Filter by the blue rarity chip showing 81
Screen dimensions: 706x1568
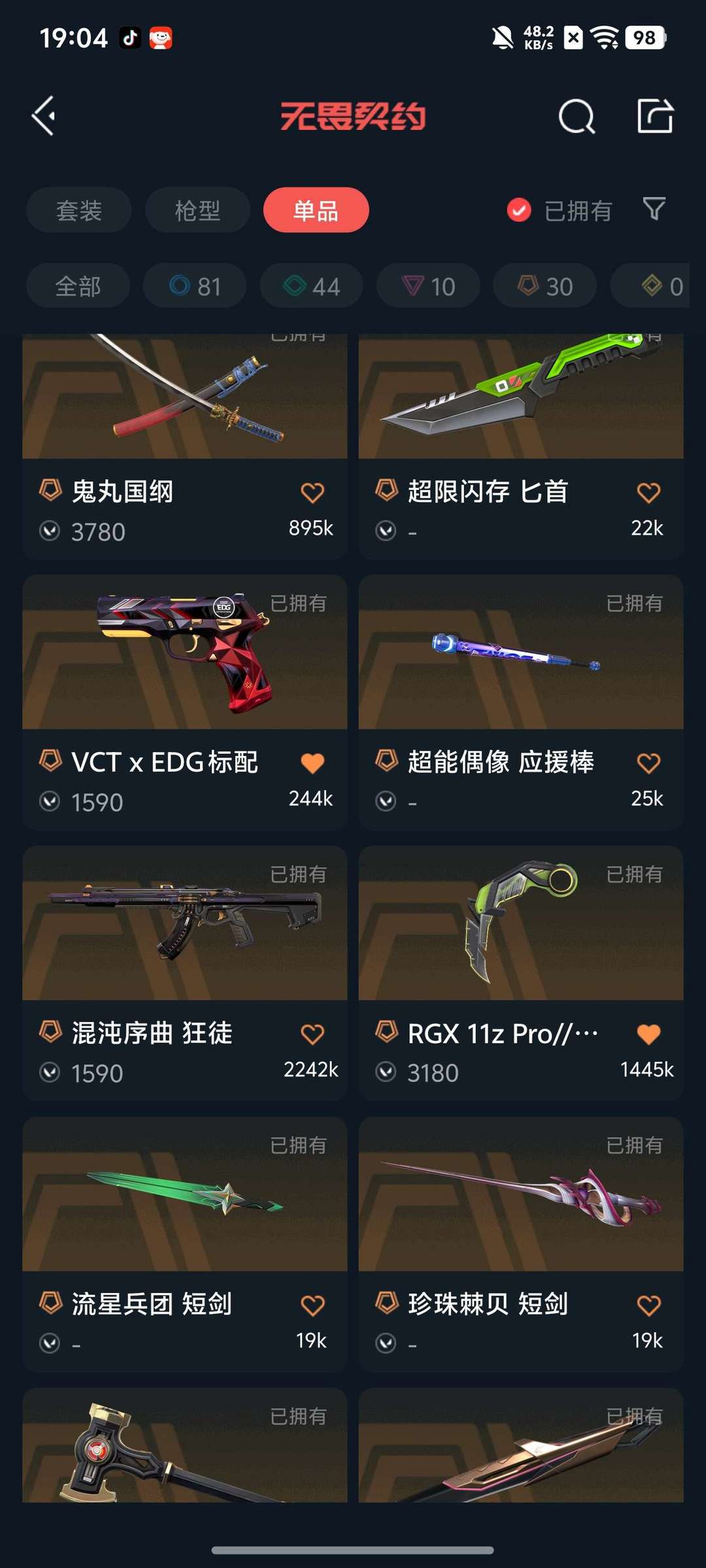coord(195,286)
